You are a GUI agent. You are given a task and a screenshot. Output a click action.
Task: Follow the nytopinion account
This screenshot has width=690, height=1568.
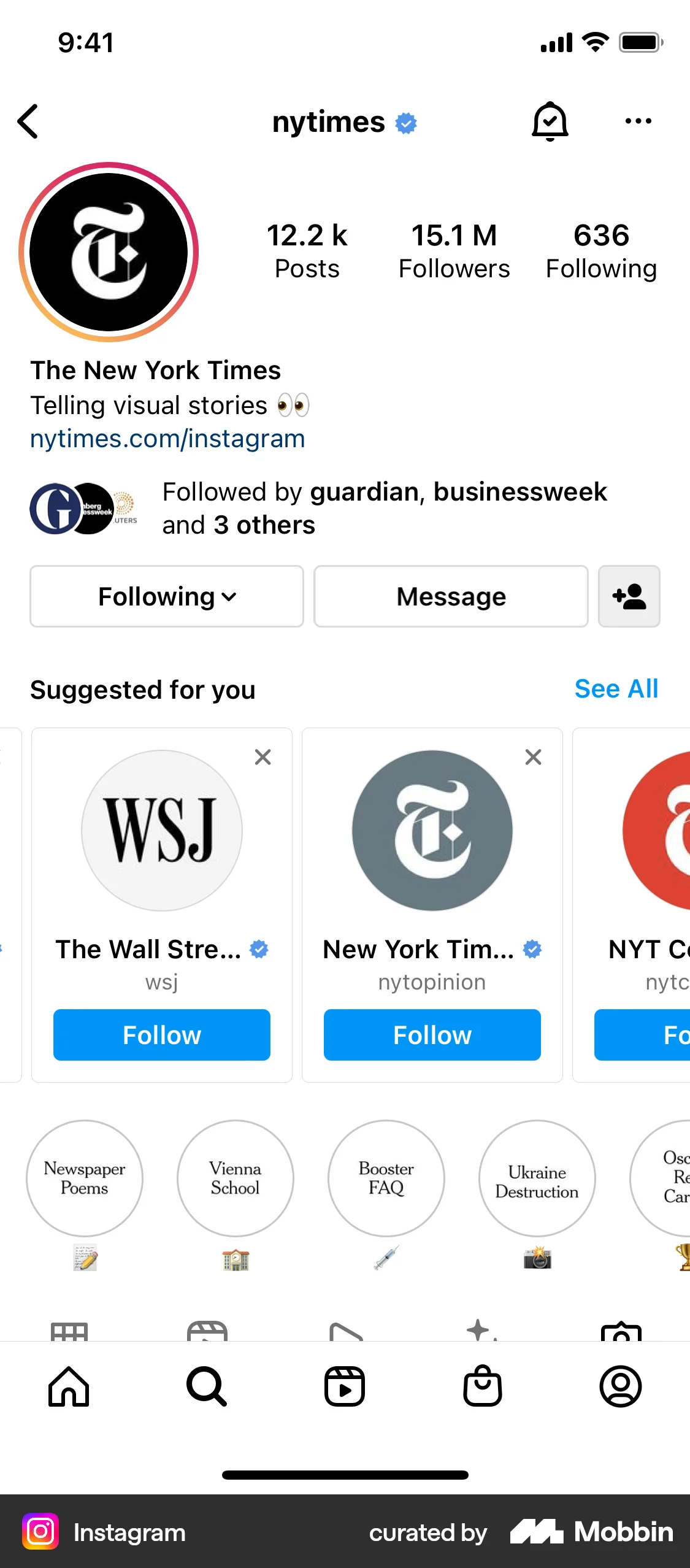(x=432, y=1035)
